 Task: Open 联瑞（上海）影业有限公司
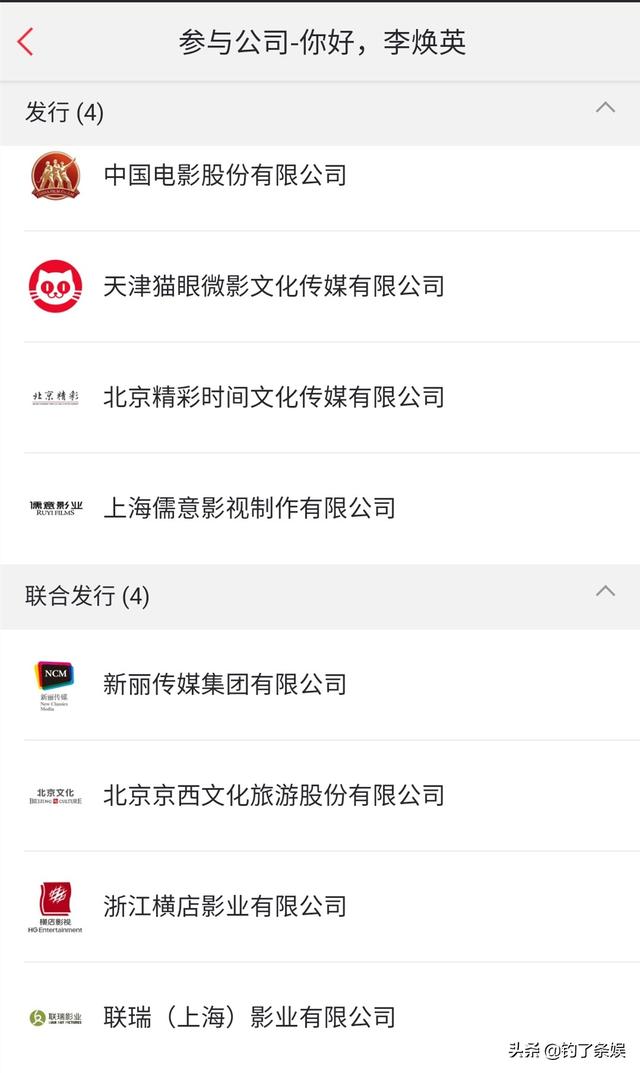[x=249, y=1017]
